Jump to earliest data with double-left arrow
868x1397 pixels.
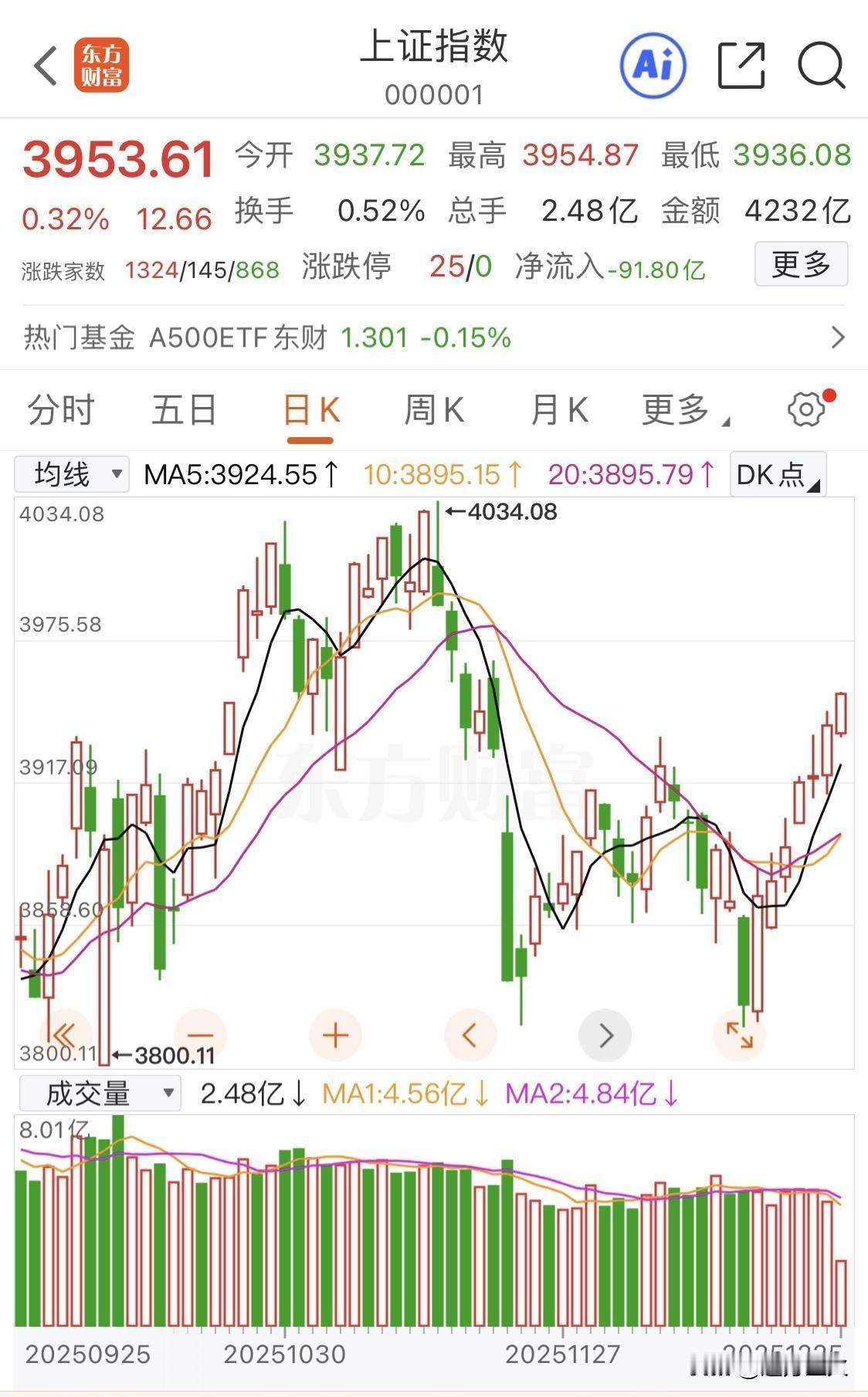(x=67, y=1035)
